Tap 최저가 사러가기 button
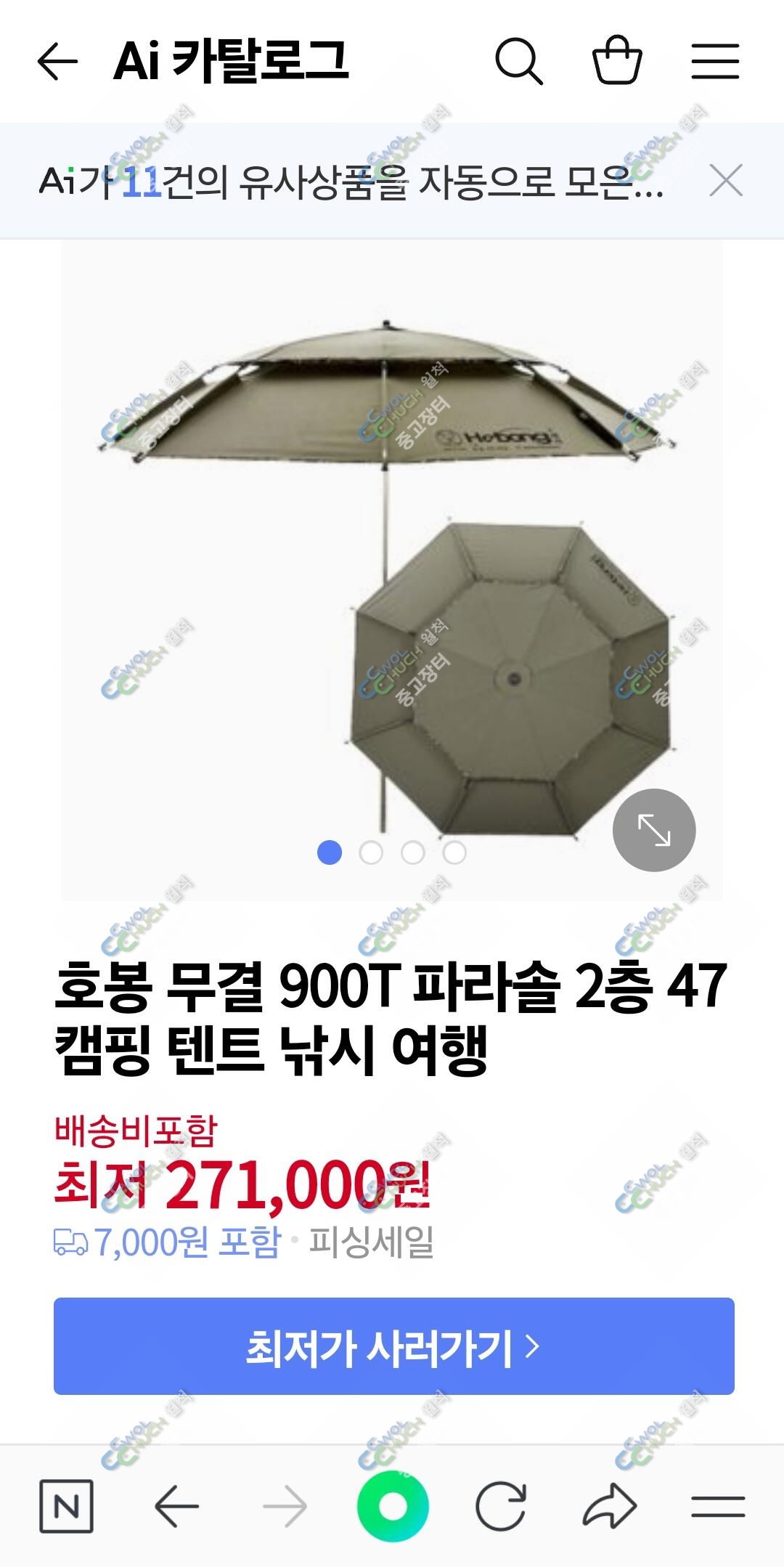Viewport: 784px width, 1567px height. [394, 1346]
